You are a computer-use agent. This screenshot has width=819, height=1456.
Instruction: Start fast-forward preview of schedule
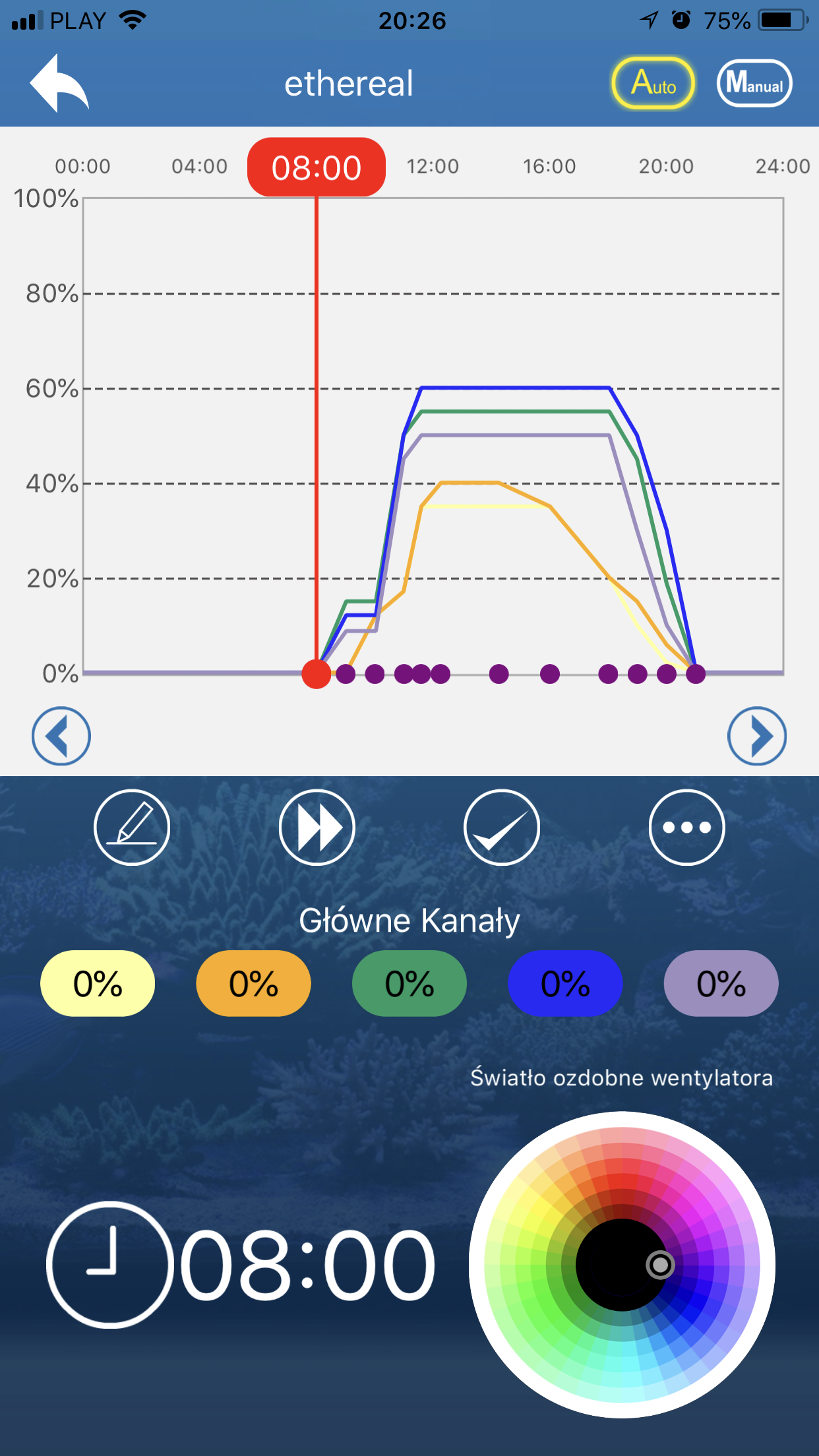(317, 827)
